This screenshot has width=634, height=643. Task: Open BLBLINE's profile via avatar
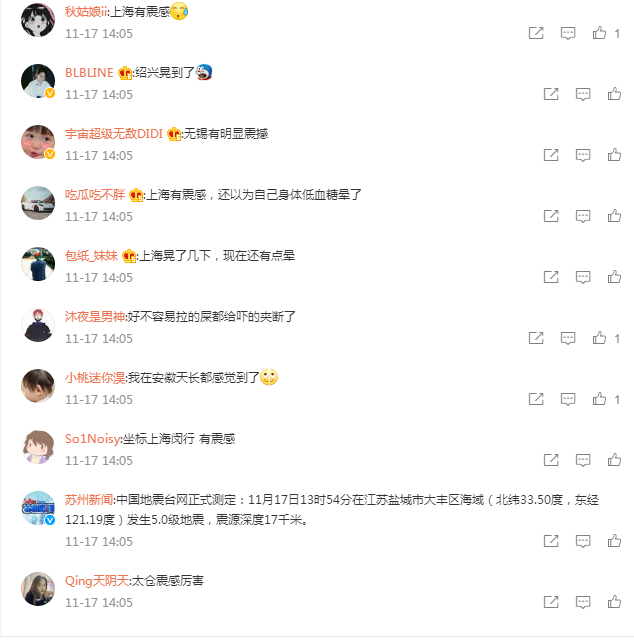[37, 81]
